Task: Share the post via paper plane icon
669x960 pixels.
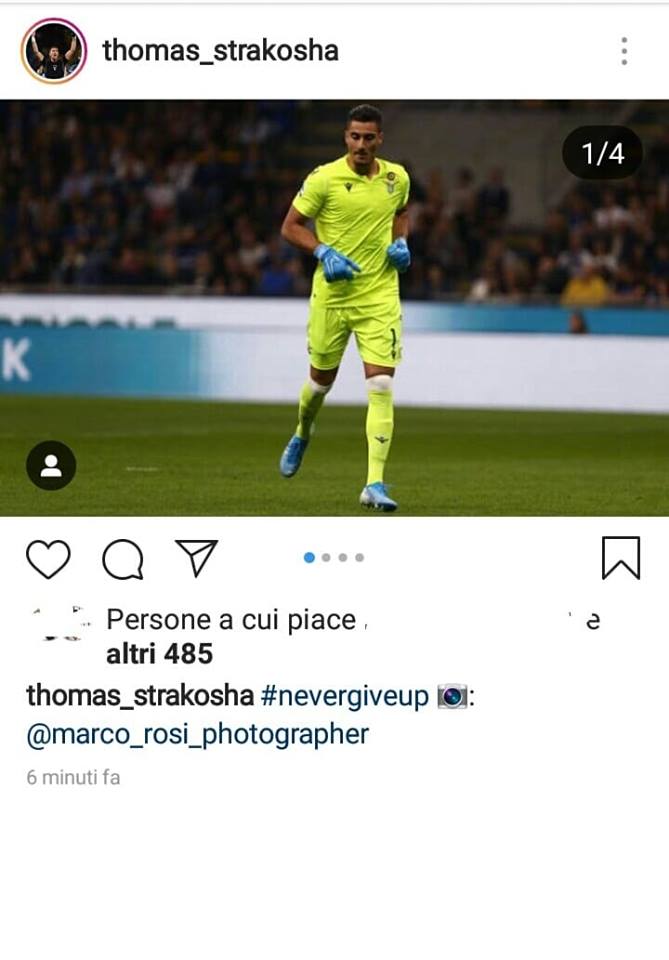Action: click(197, 558)
